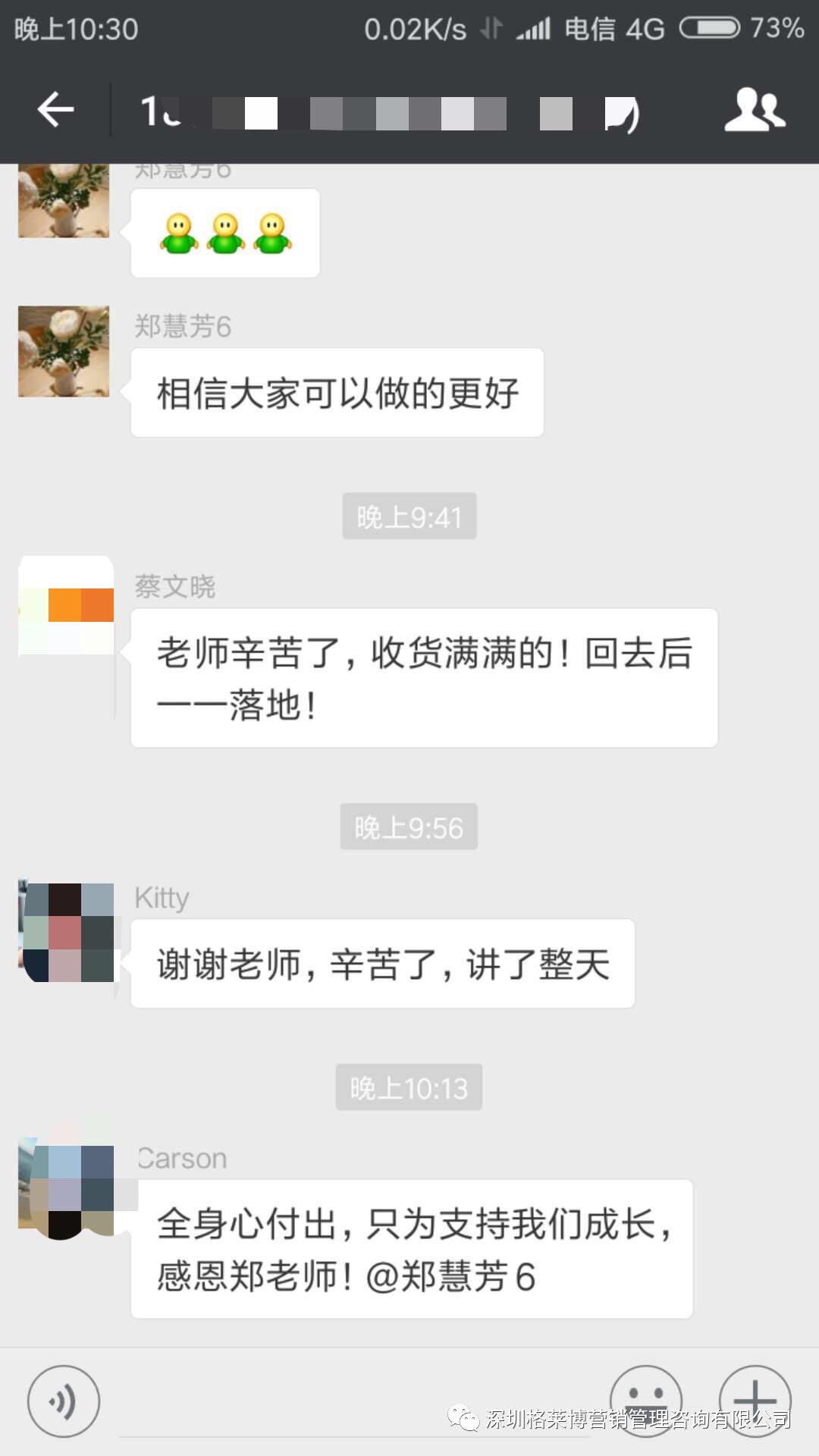This screenshot has width=819, height=1456.
Task: Go back to the chat list
Action: [x=55, y=111]
